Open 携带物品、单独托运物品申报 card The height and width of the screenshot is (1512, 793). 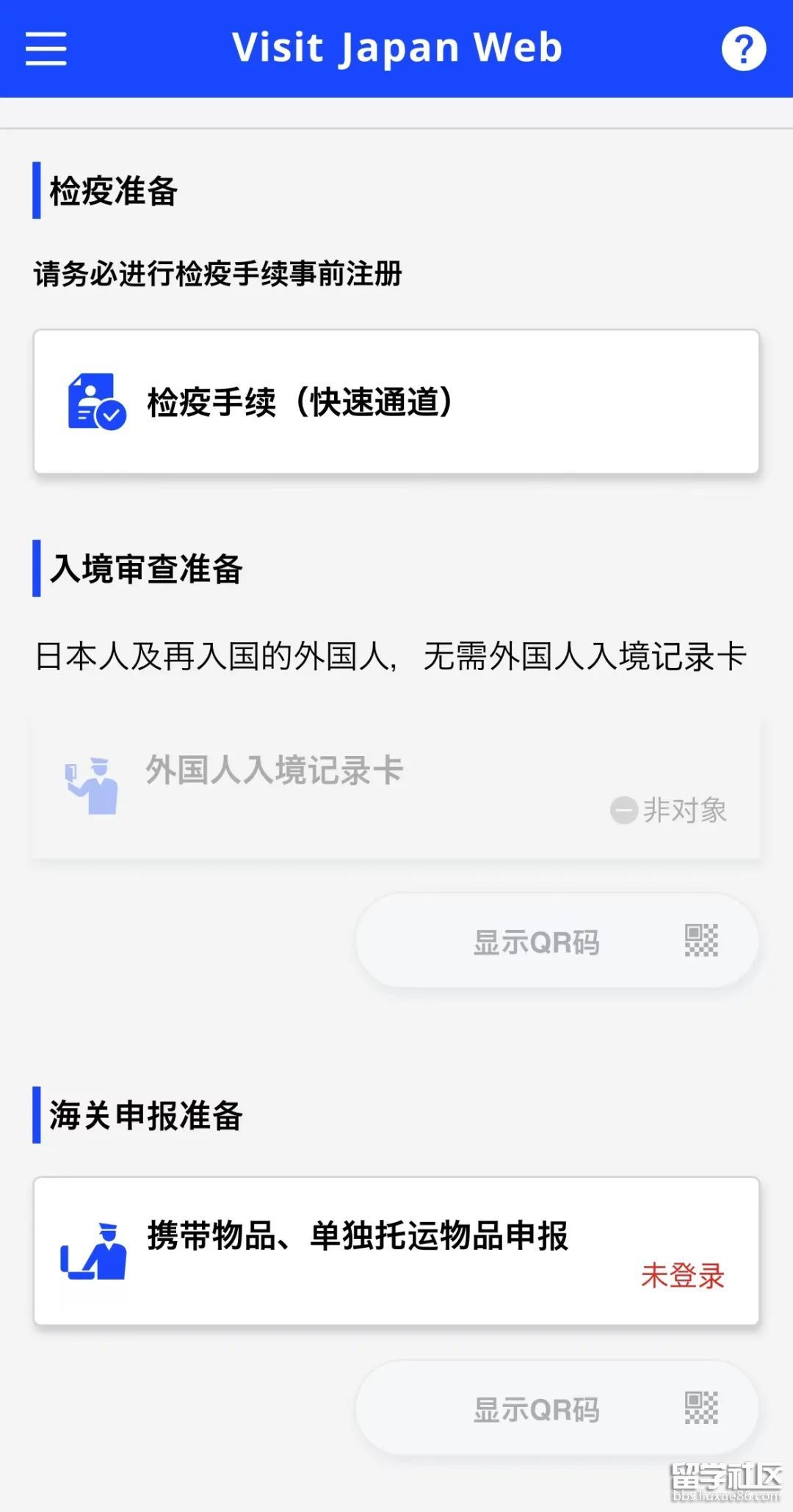(x=396, y=1251)
